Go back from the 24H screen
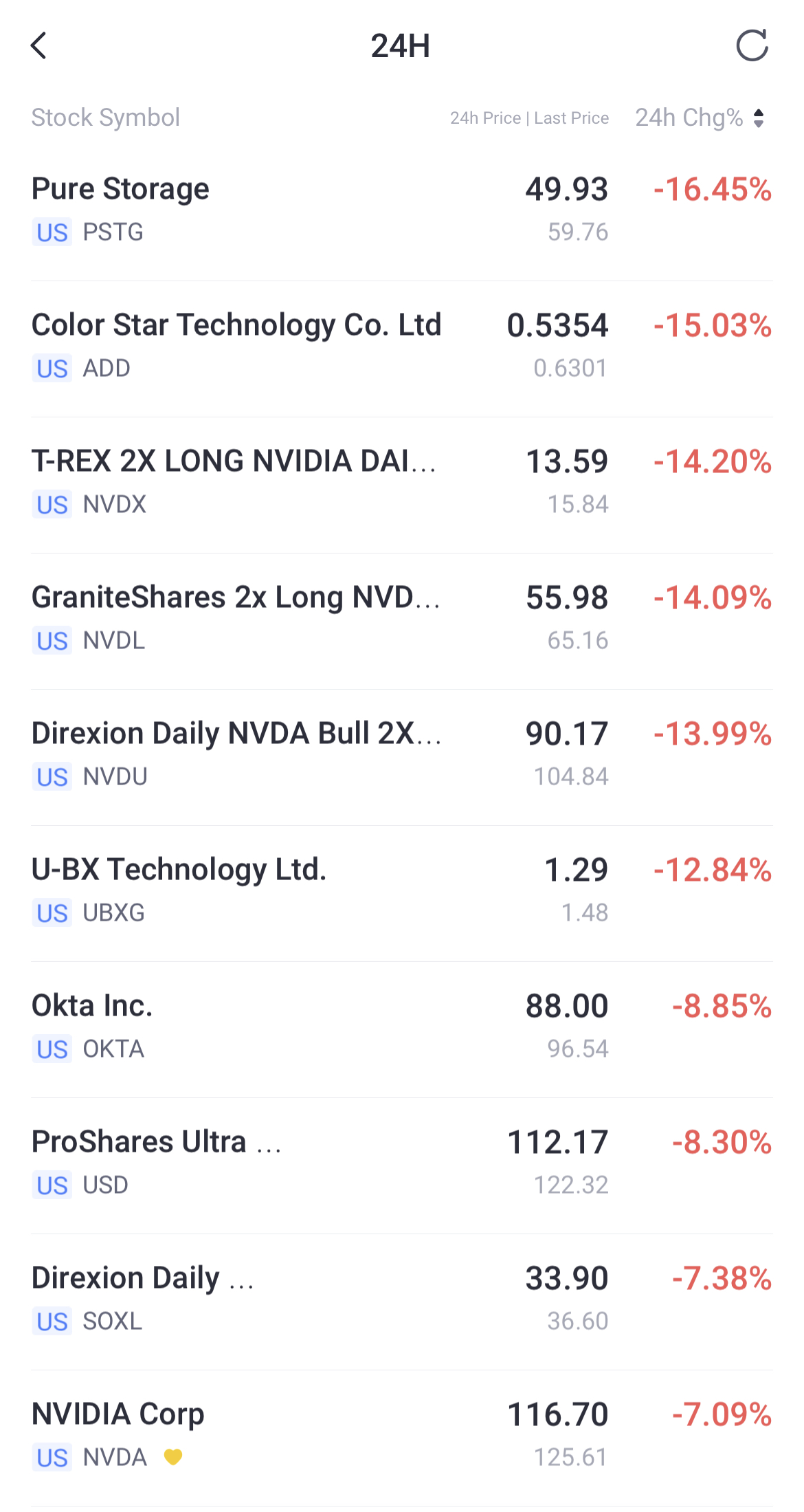This screenshot has height=1512, width=804. [39, 46]
